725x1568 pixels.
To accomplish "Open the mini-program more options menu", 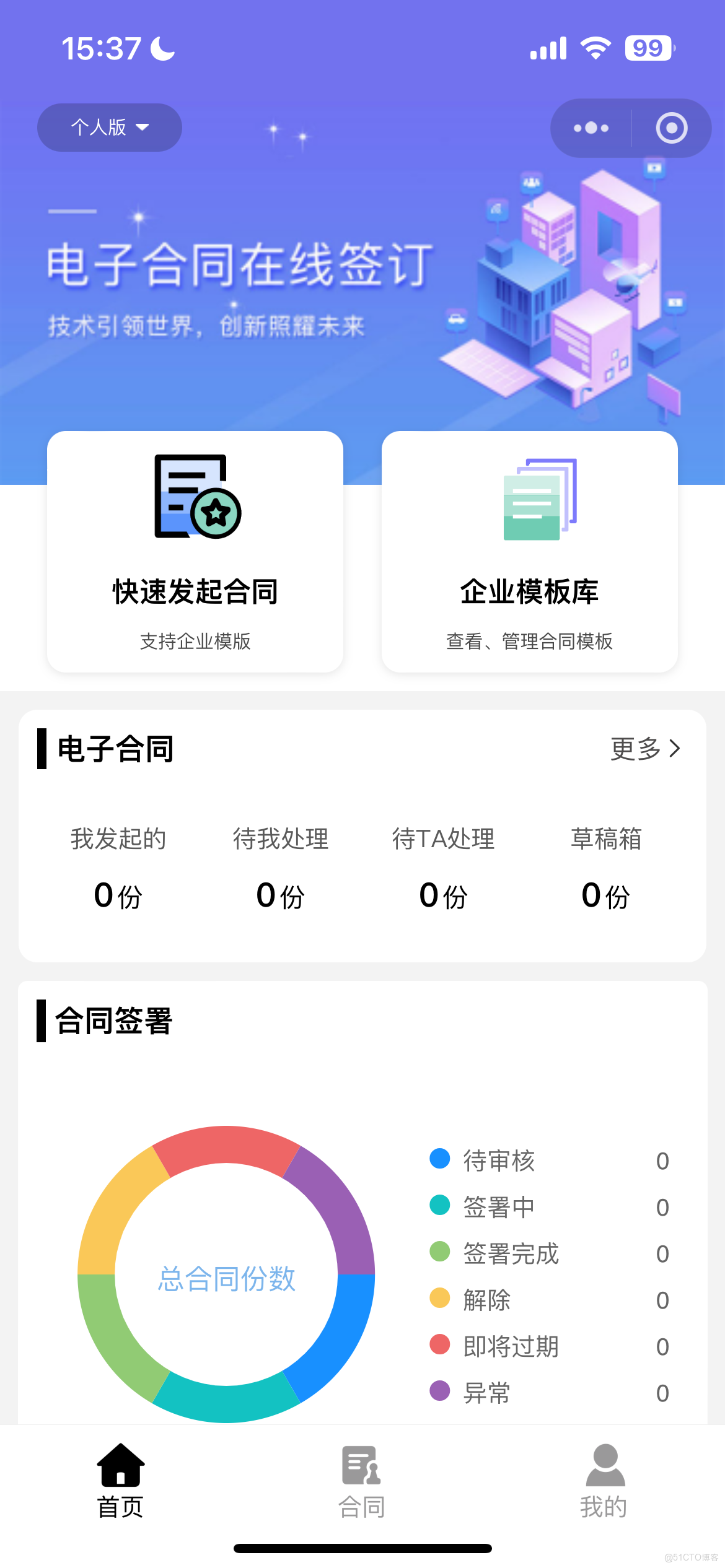I will tap(589, 128).
